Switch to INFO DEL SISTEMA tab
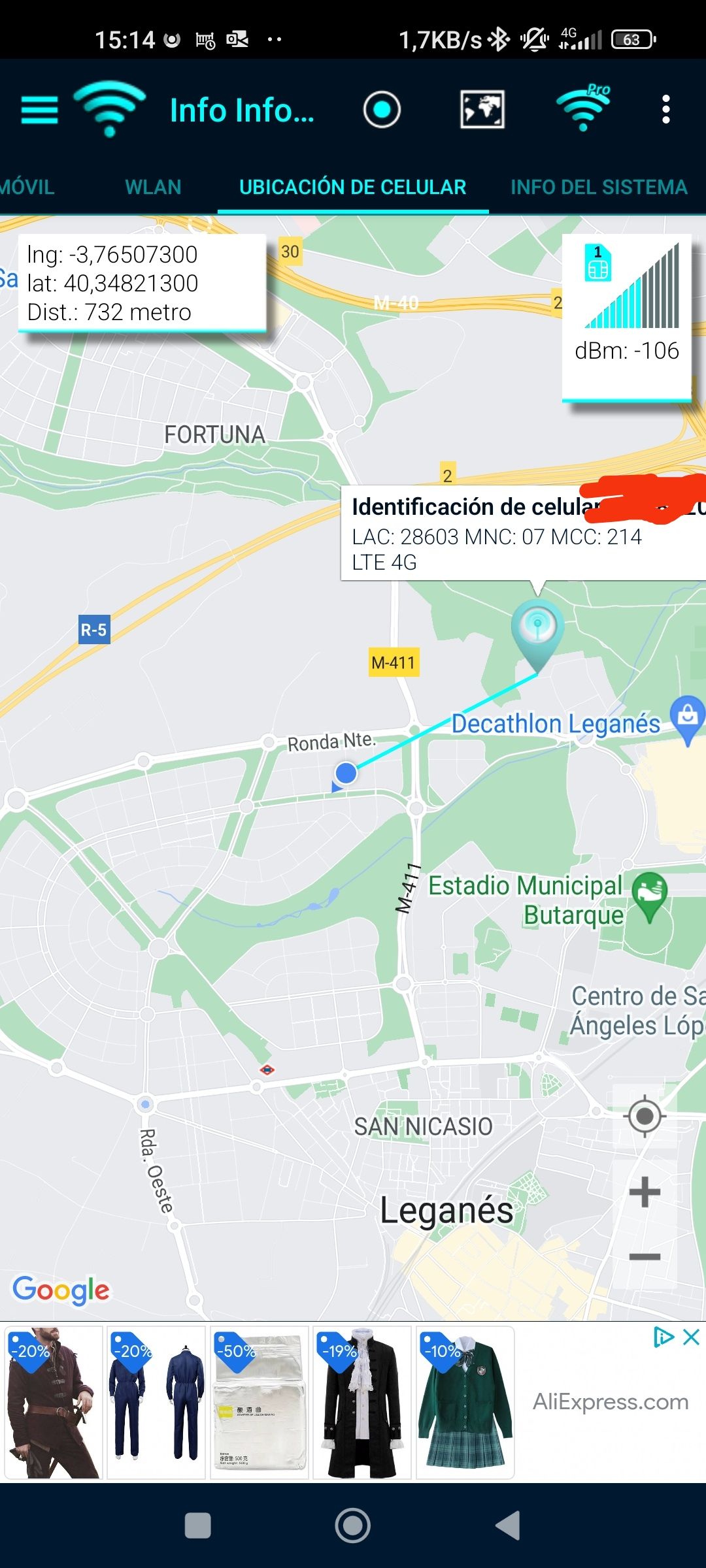706x1568 pixels. [598, 188]
